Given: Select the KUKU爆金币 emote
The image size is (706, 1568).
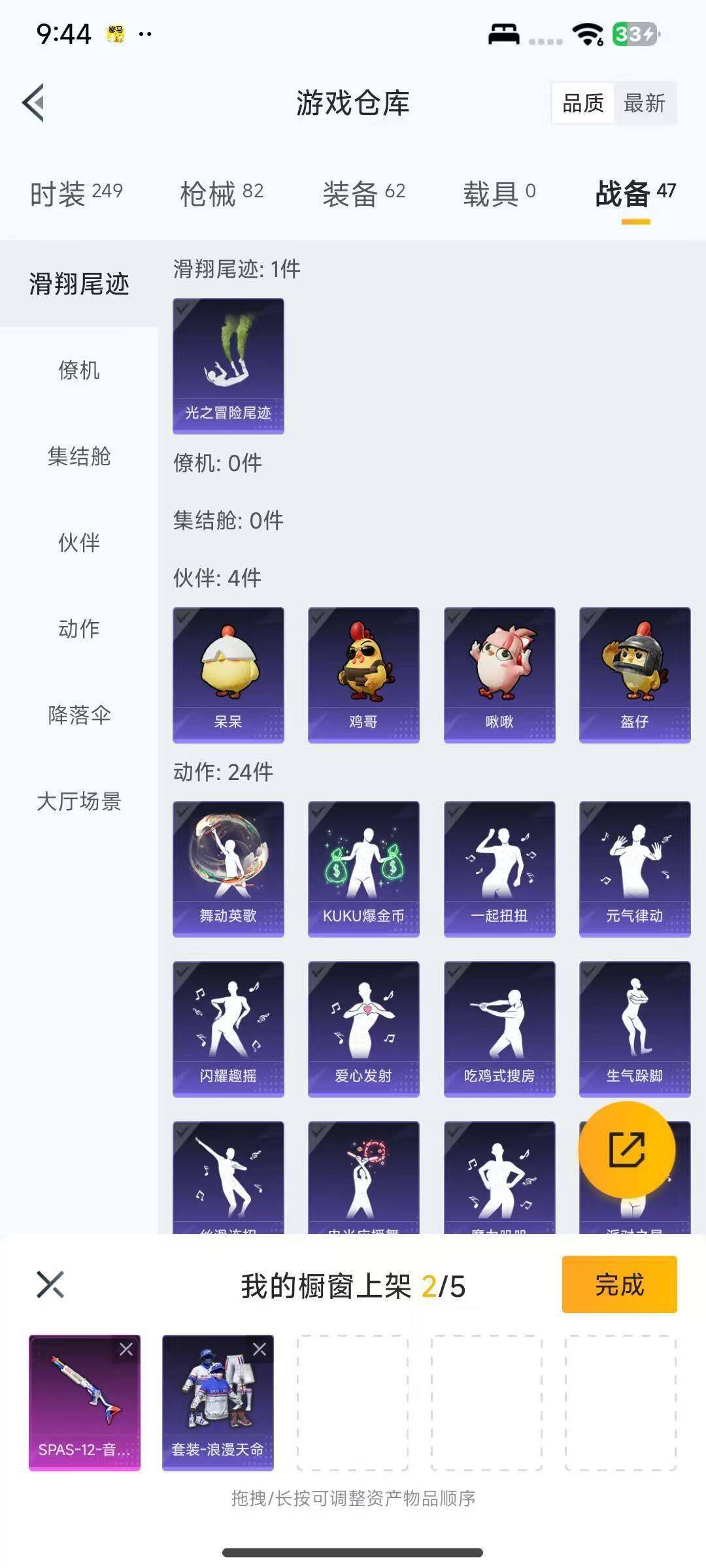Looking at the screenshot, I should pos(363,869).
